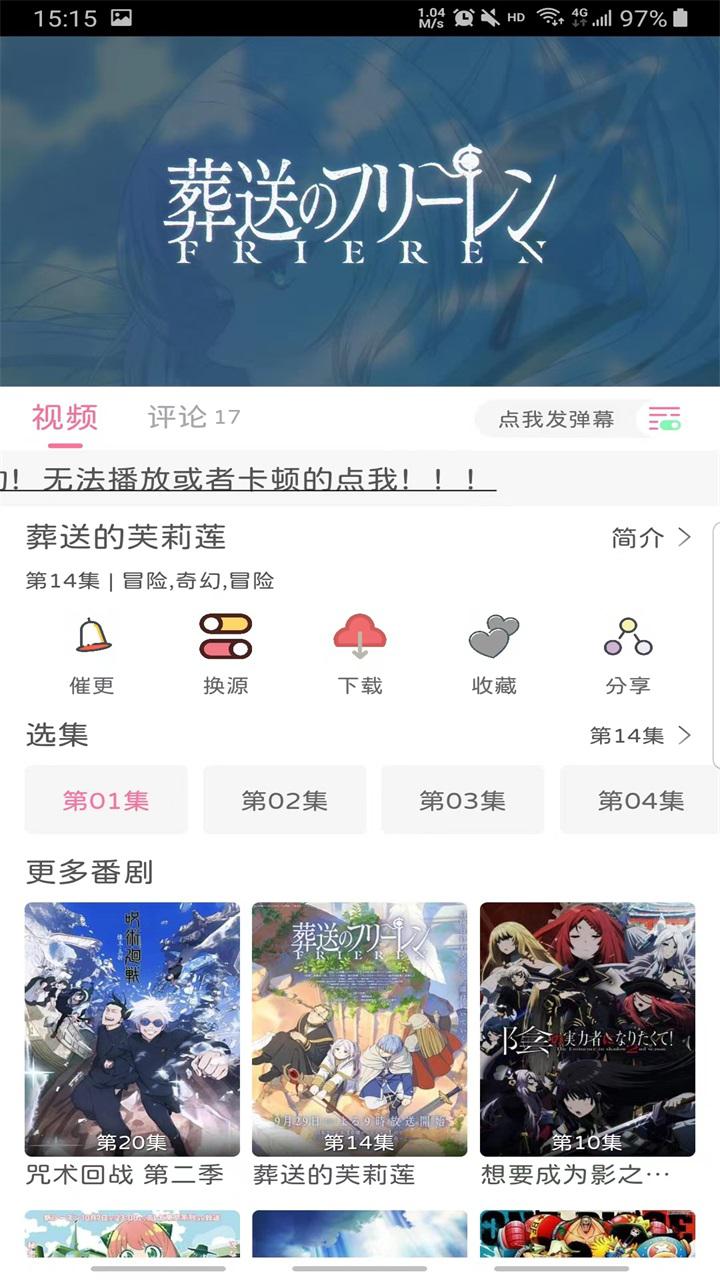Add this anime to 收藏
The image size is (720, 1280).
tap(494, 655)
